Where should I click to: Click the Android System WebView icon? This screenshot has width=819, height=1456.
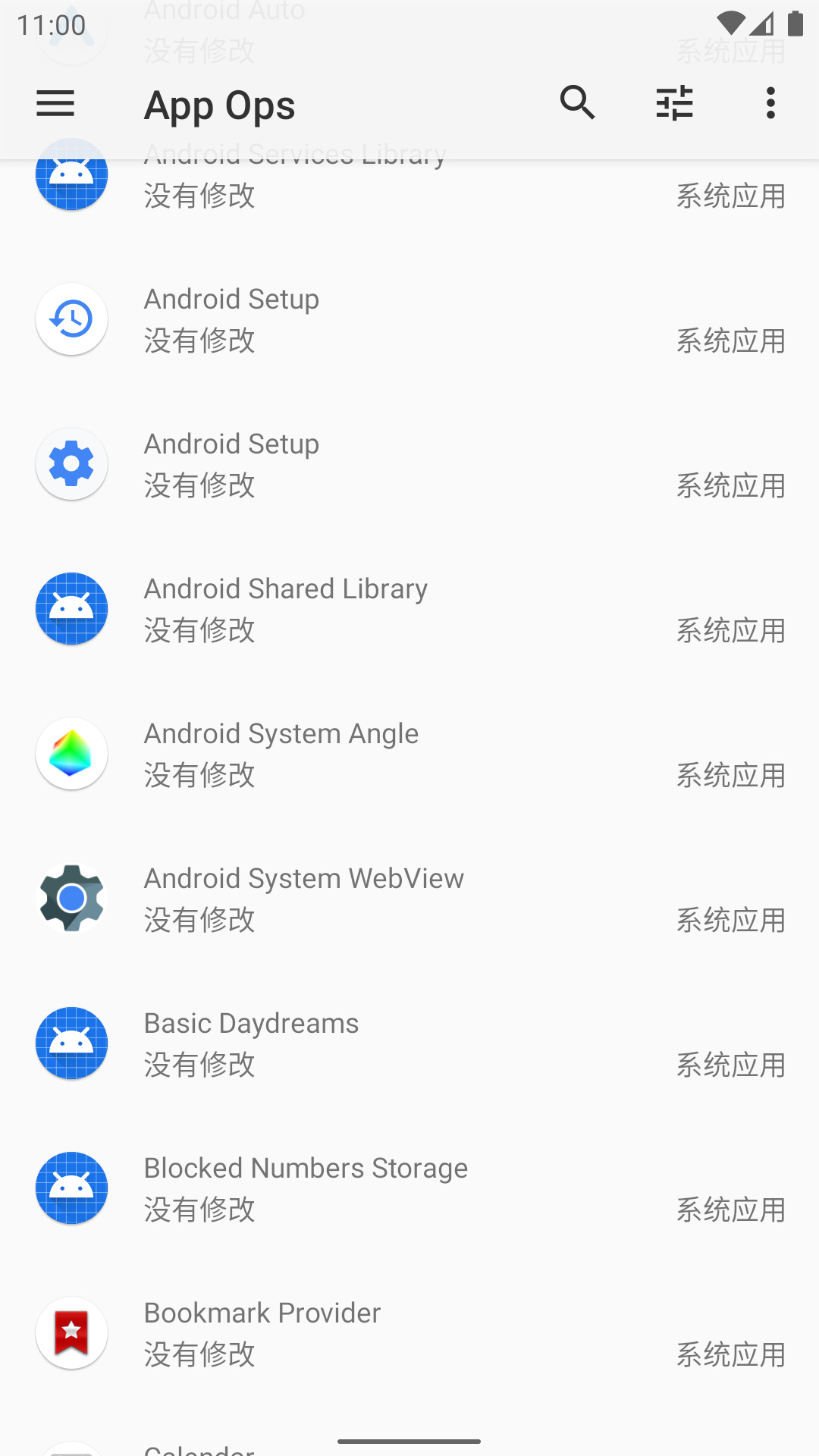point(71,898)
